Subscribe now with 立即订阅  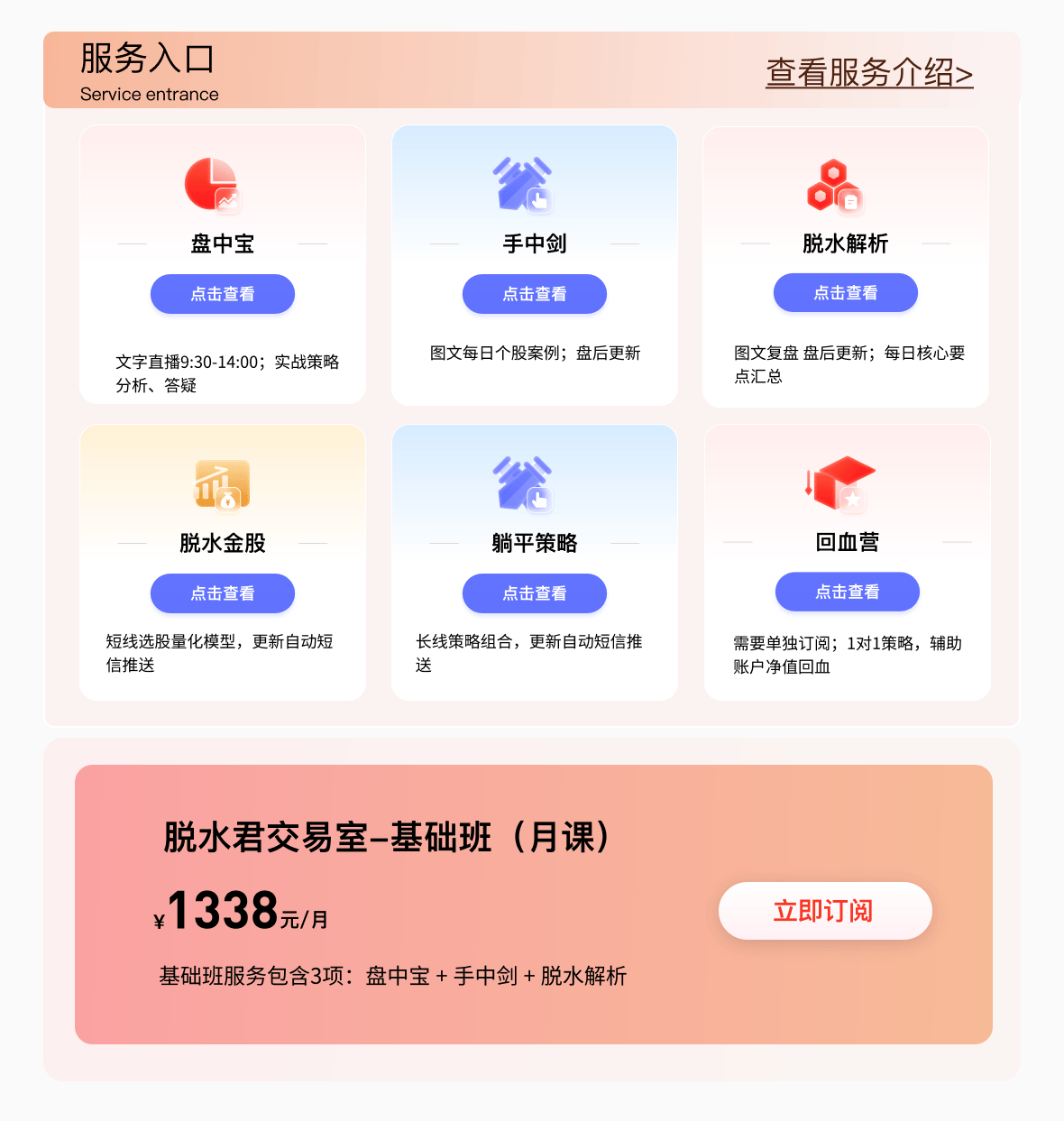[824, 911]
